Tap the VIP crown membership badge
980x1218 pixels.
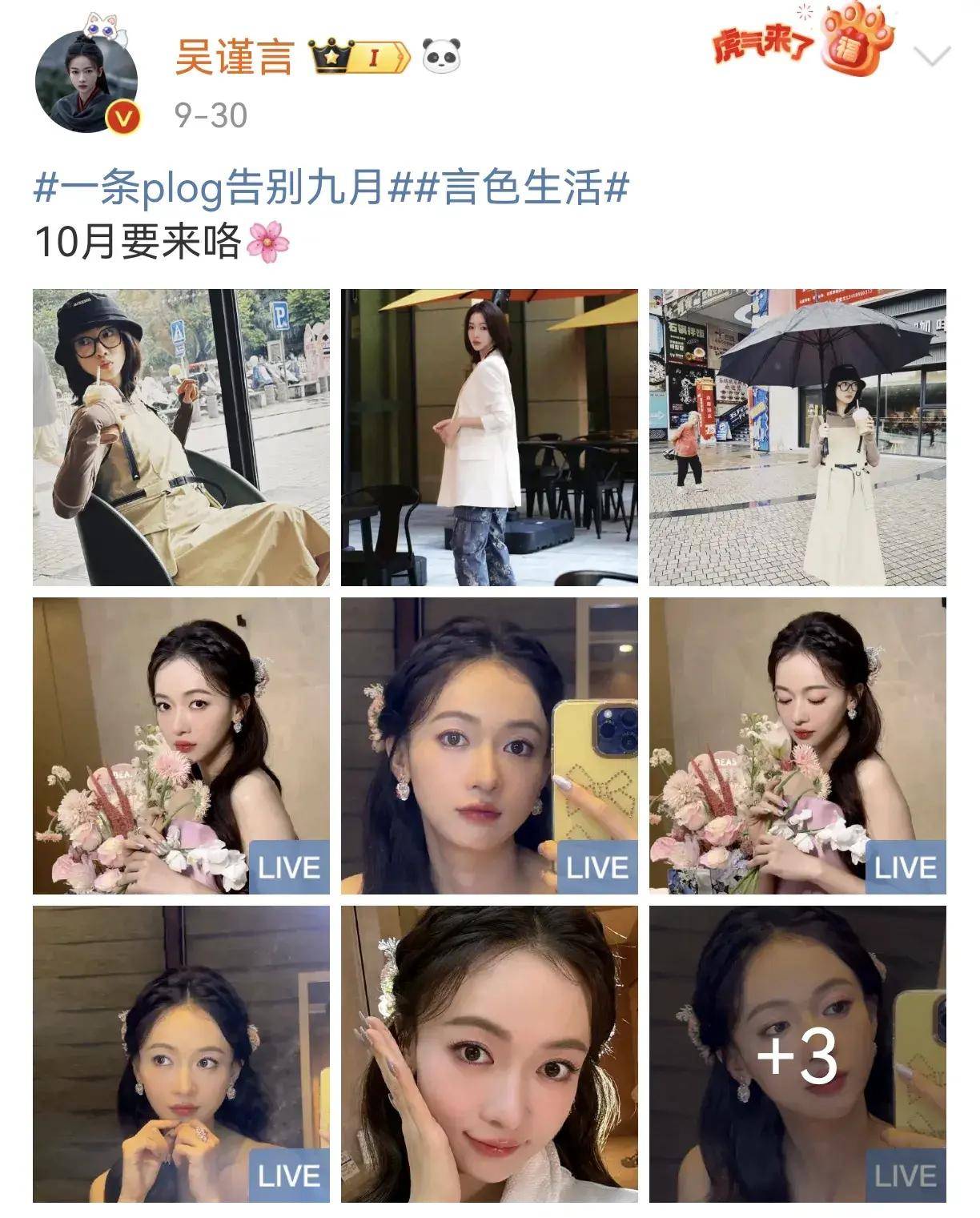point(361,57)
